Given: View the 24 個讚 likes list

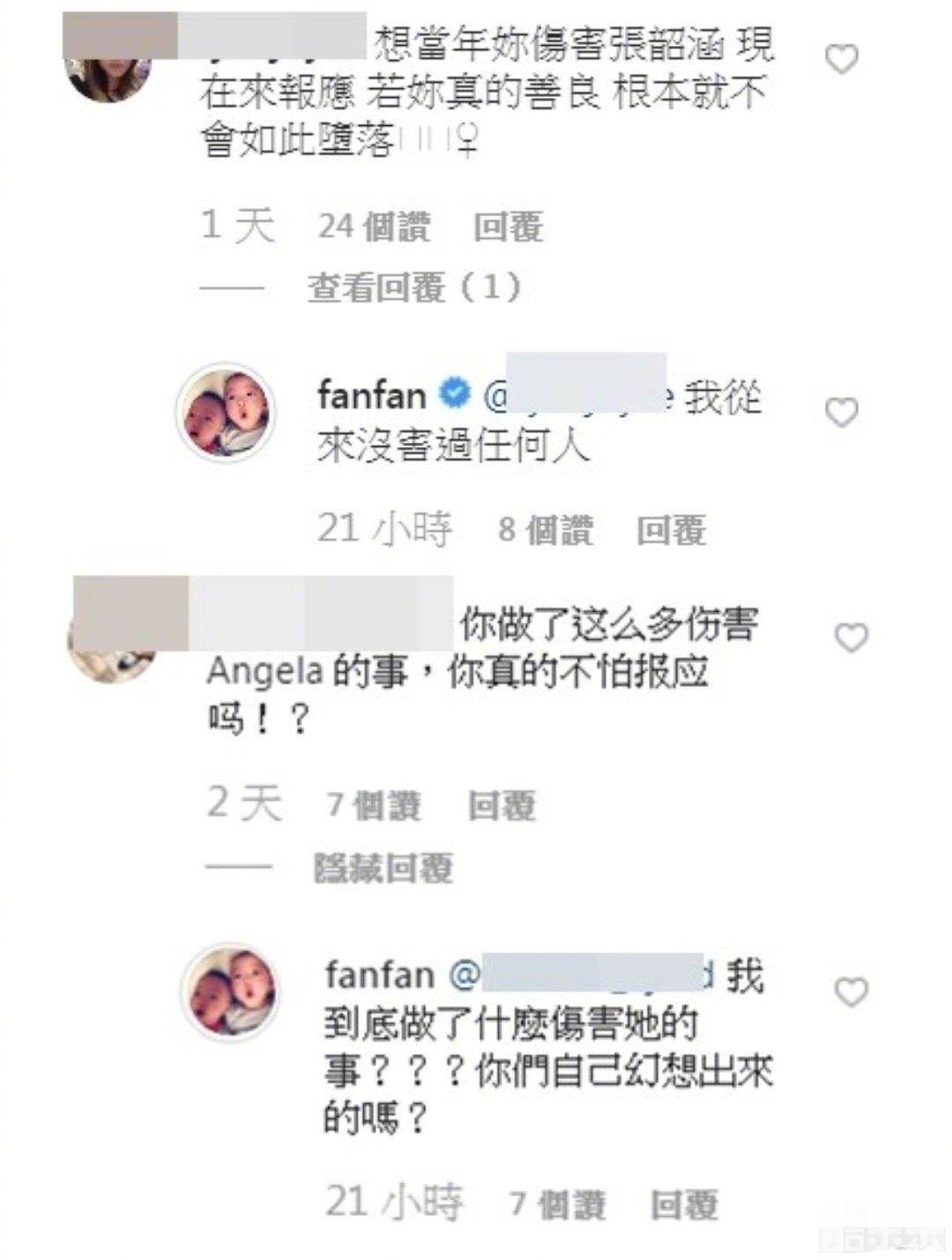Looking at the screenshot, I should tap(375, 227).
